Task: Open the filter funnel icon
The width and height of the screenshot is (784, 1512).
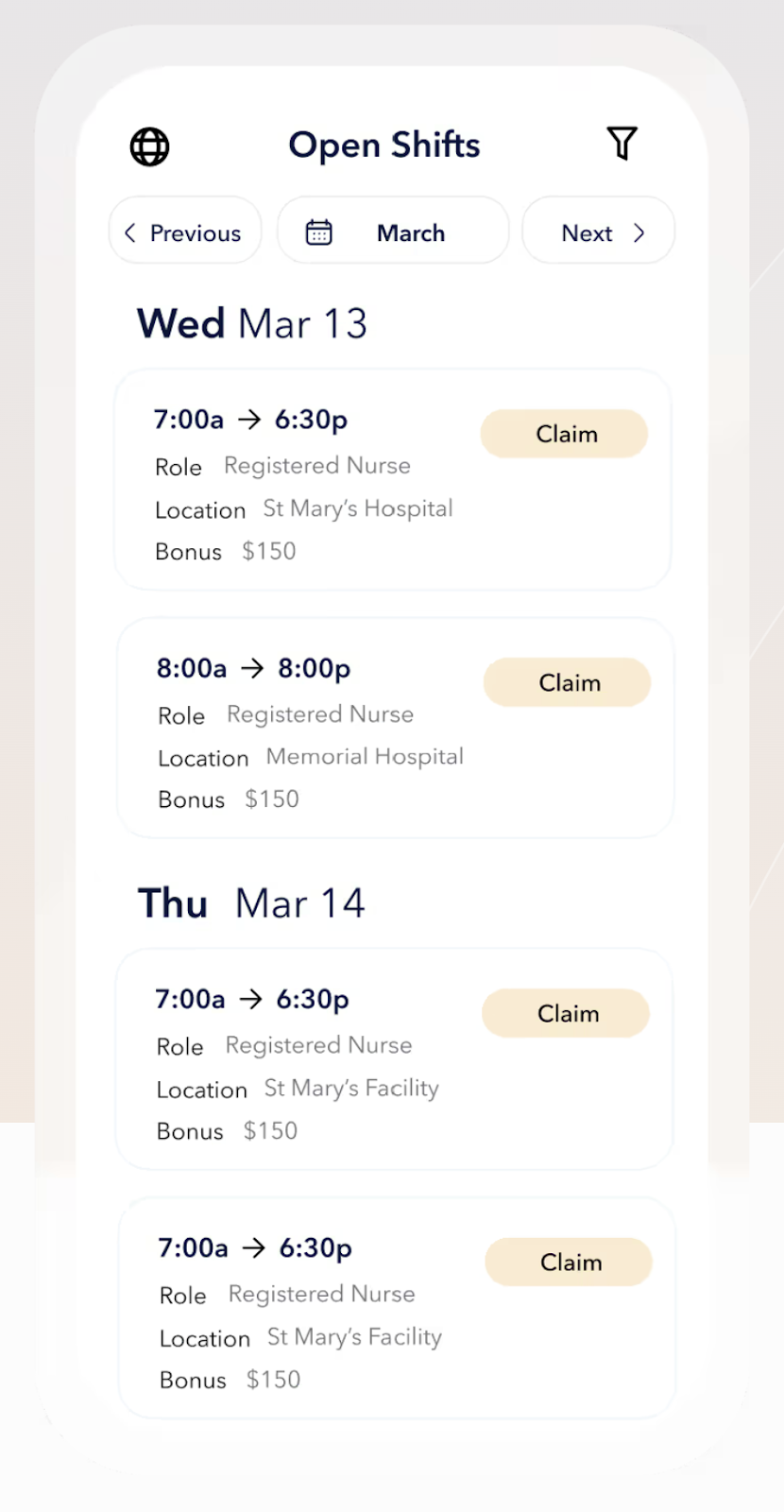Action: [622, 144]
